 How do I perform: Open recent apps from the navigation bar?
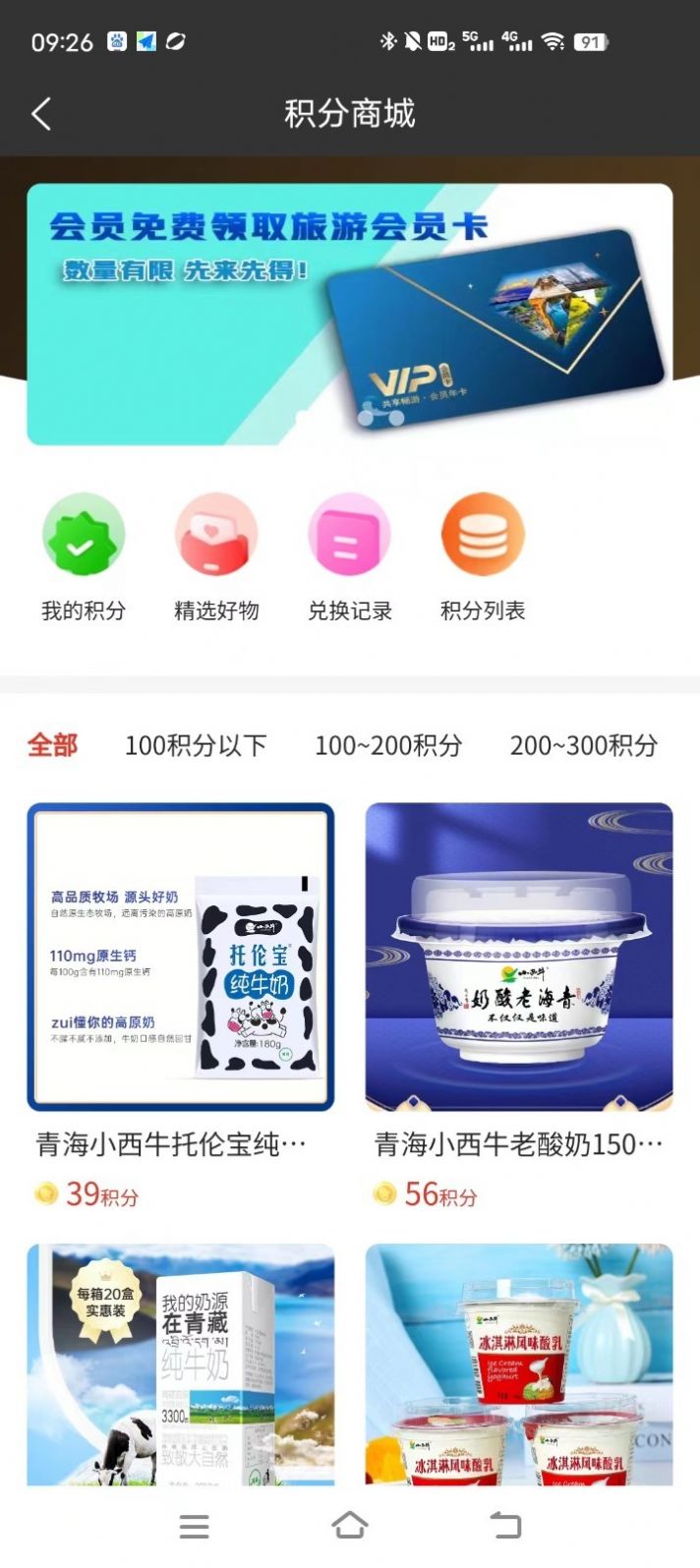195,1525
